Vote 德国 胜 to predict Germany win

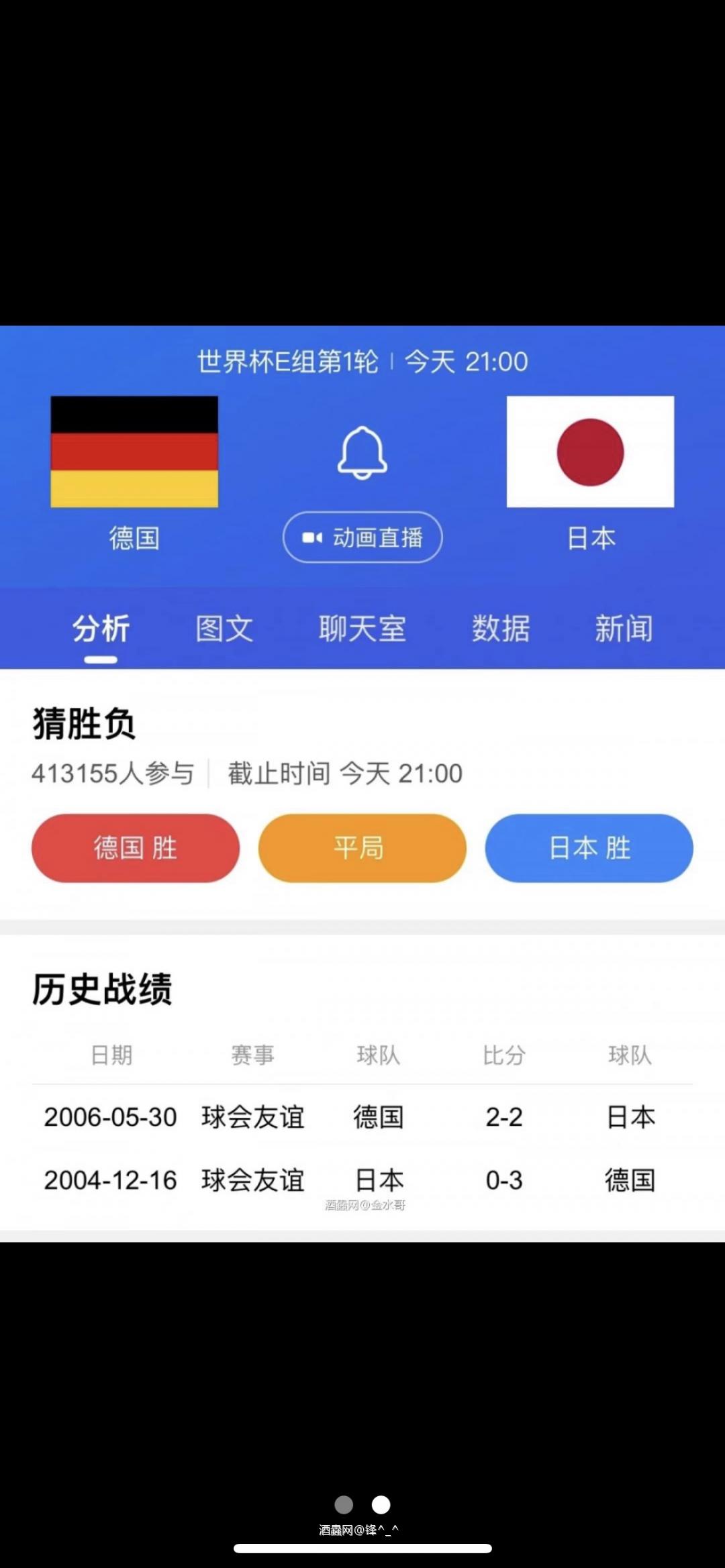click(x=135, y=847)
